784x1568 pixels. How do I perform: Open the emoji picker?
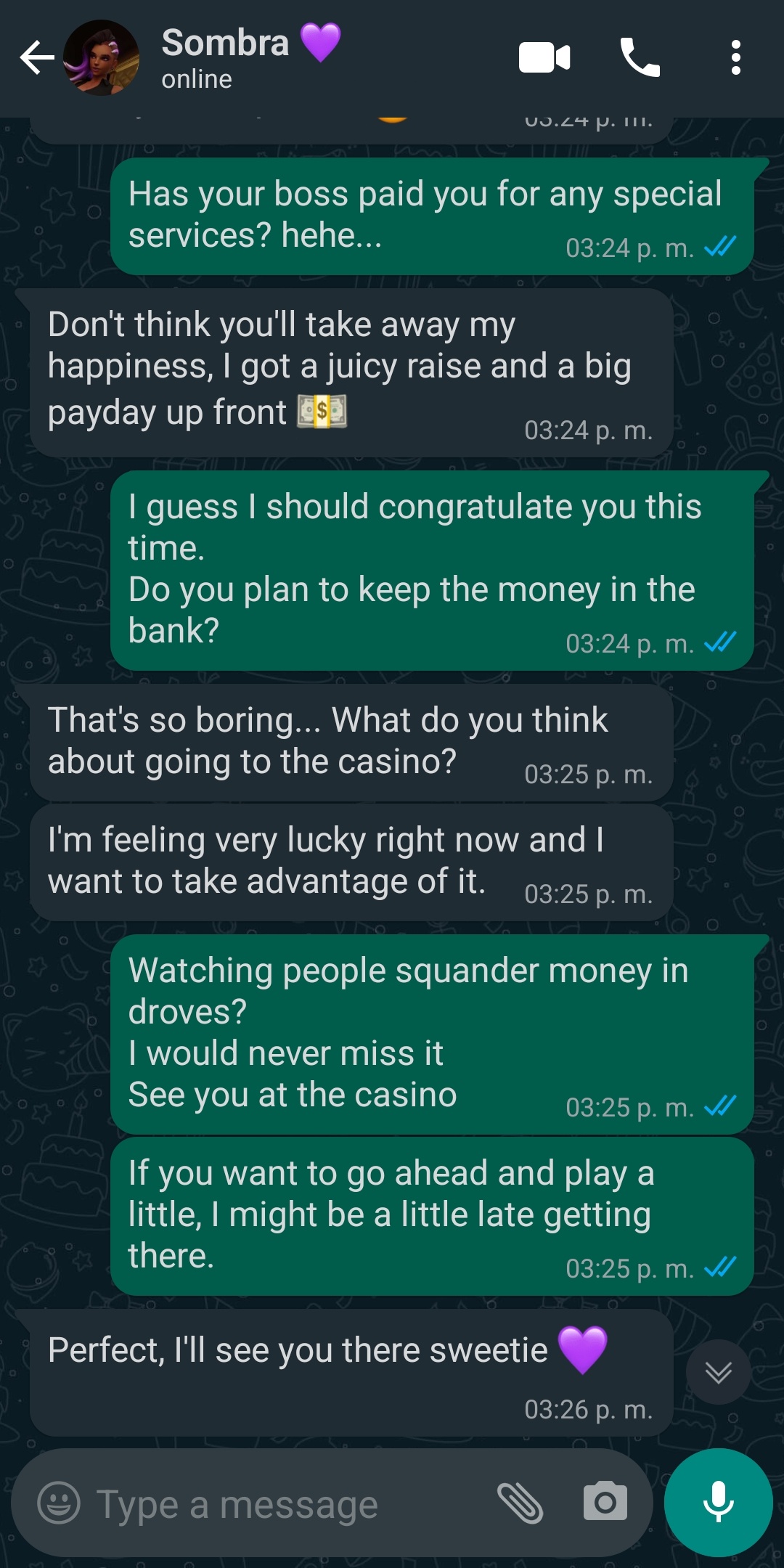pos(59,1502)
